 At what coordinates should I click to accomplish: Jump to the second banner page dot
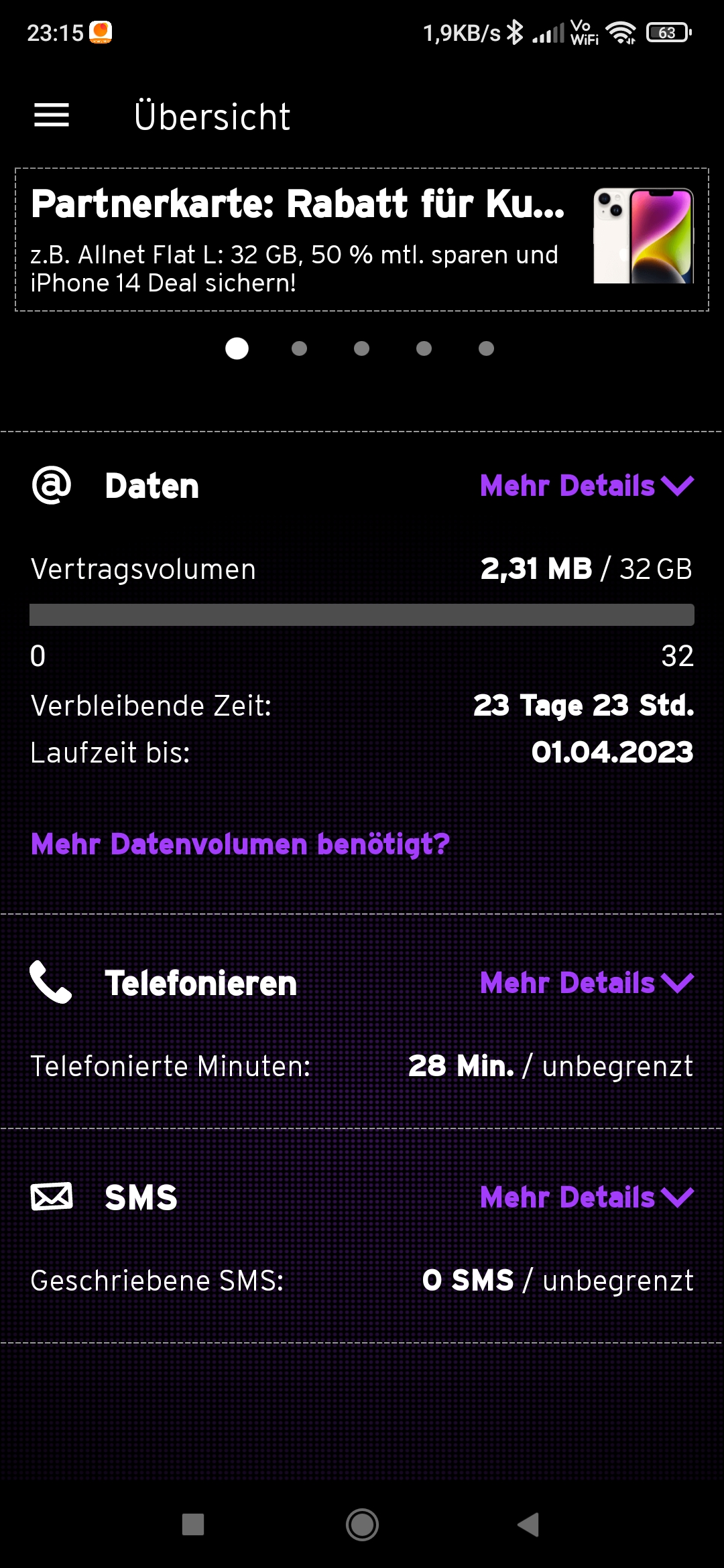point(299,348)
